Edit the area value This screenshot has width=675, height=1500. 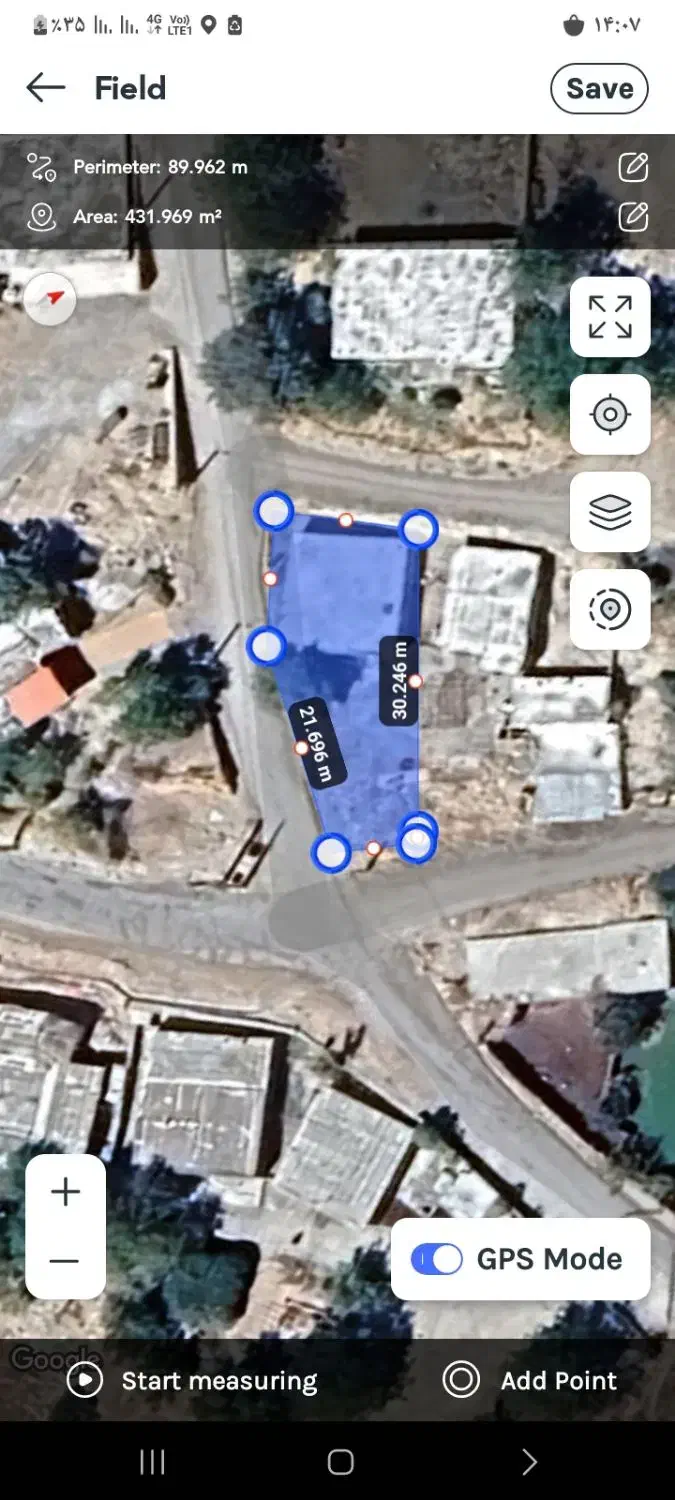(x=633, y=216)
